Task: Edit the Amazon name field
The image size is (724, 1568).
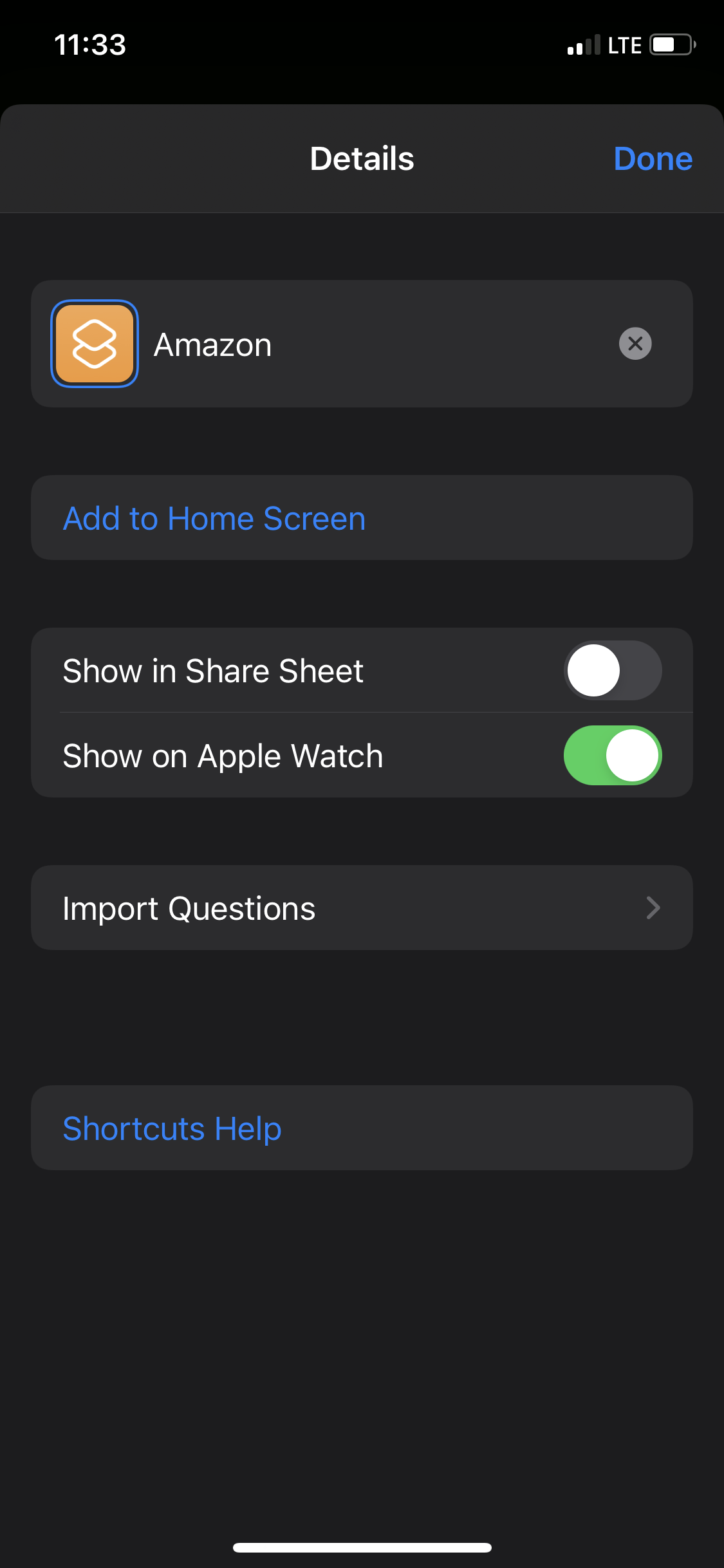Action: point(373,345)
